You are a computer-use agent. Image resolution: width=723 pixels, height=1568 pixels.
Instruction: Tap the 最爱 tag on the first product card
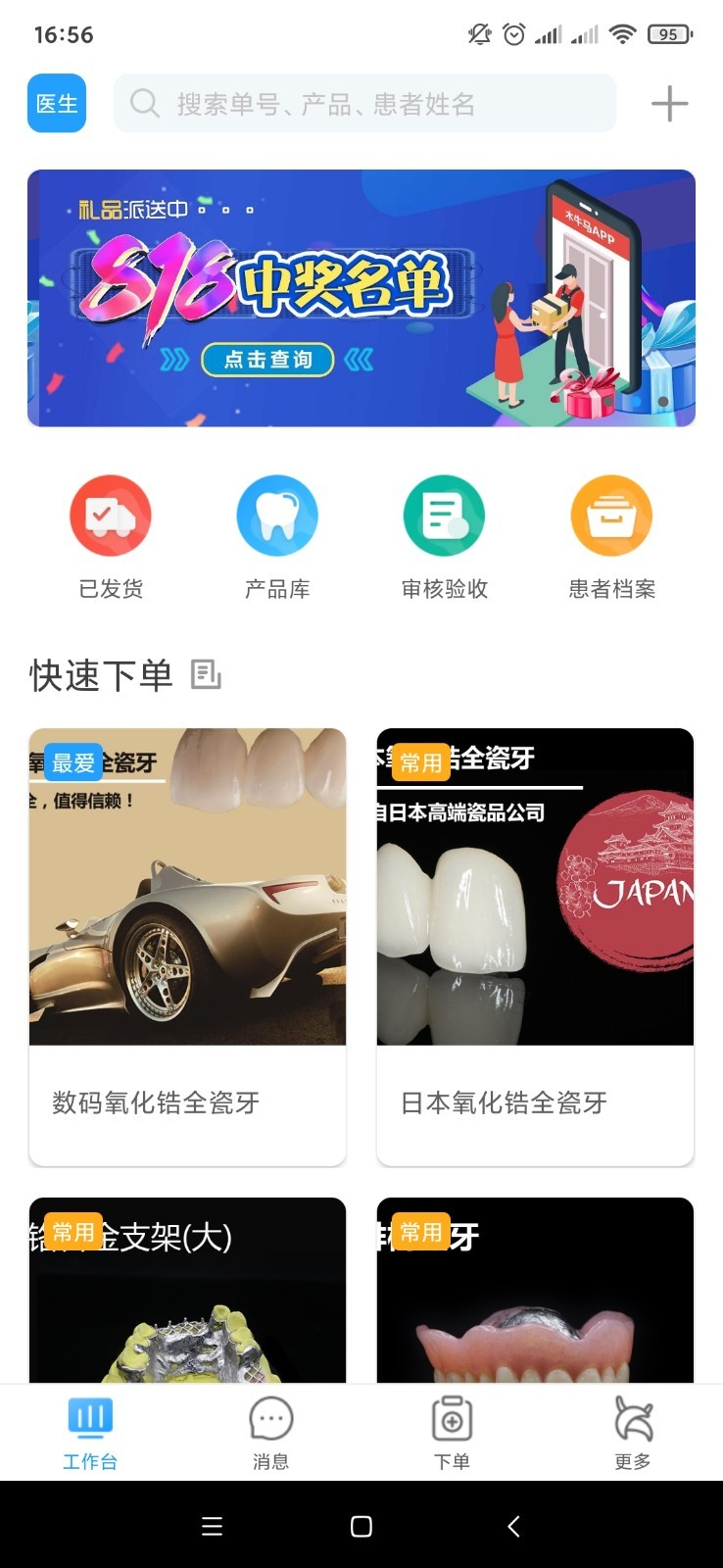tap(72, 761)
